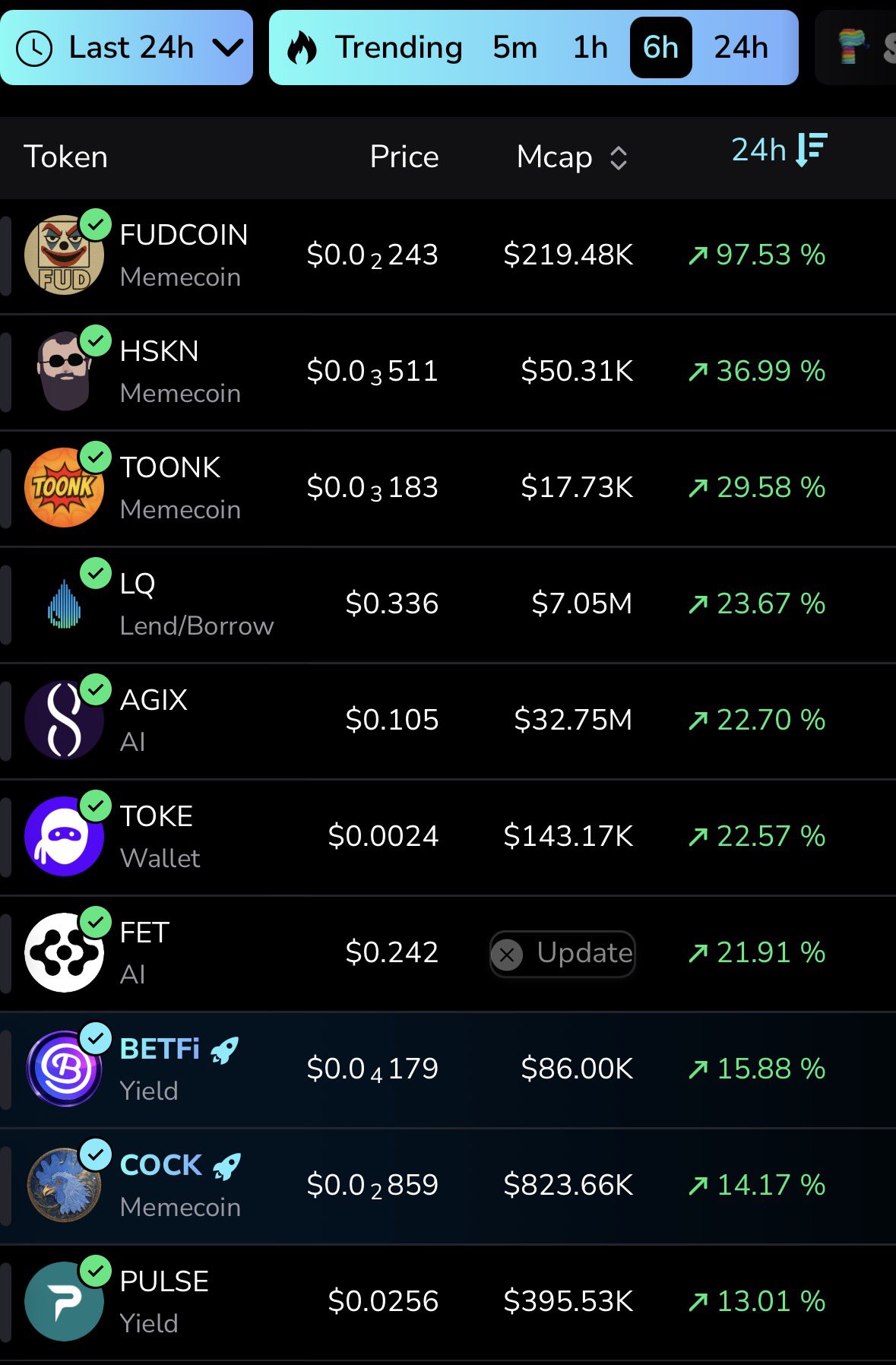Open the PULSE yield token row
The image size is (896, 1365).
(x=164, y=1302)
